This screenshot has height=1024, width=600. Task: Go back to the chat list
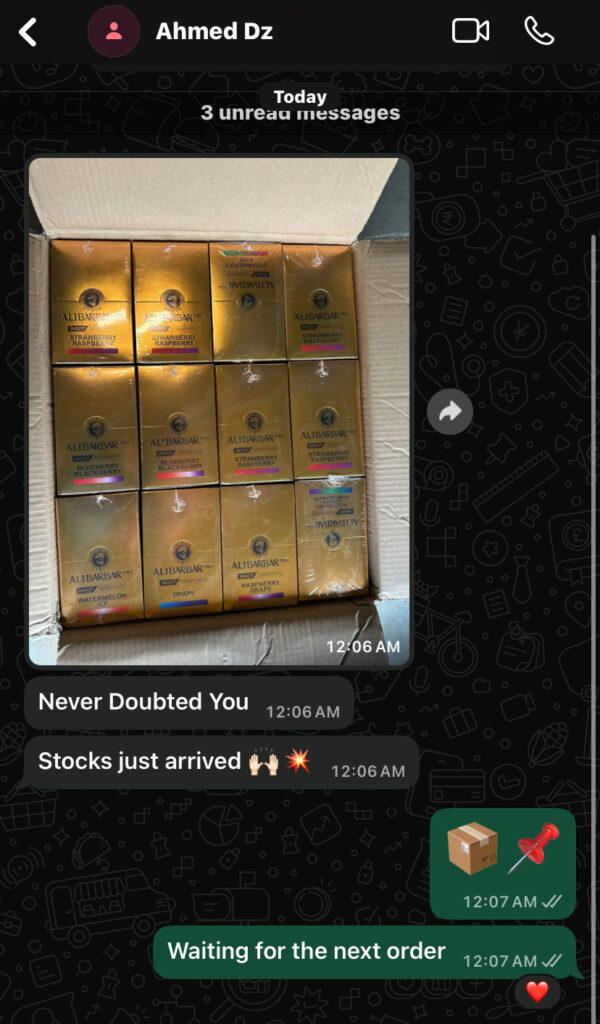coord(28,32)
